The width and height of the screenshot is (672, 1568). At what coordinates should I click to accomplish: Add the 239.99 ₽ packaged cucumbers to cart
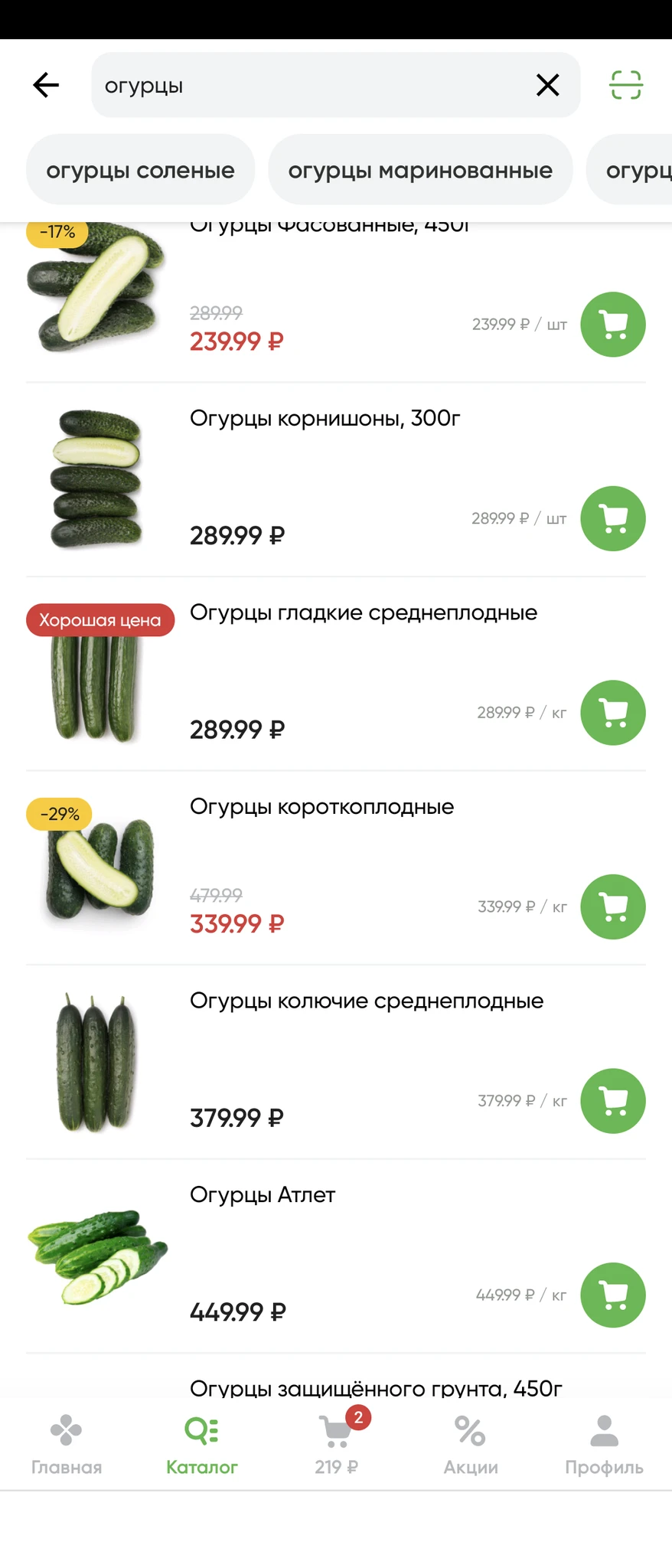pyautogui.click(x=613, y=325)
